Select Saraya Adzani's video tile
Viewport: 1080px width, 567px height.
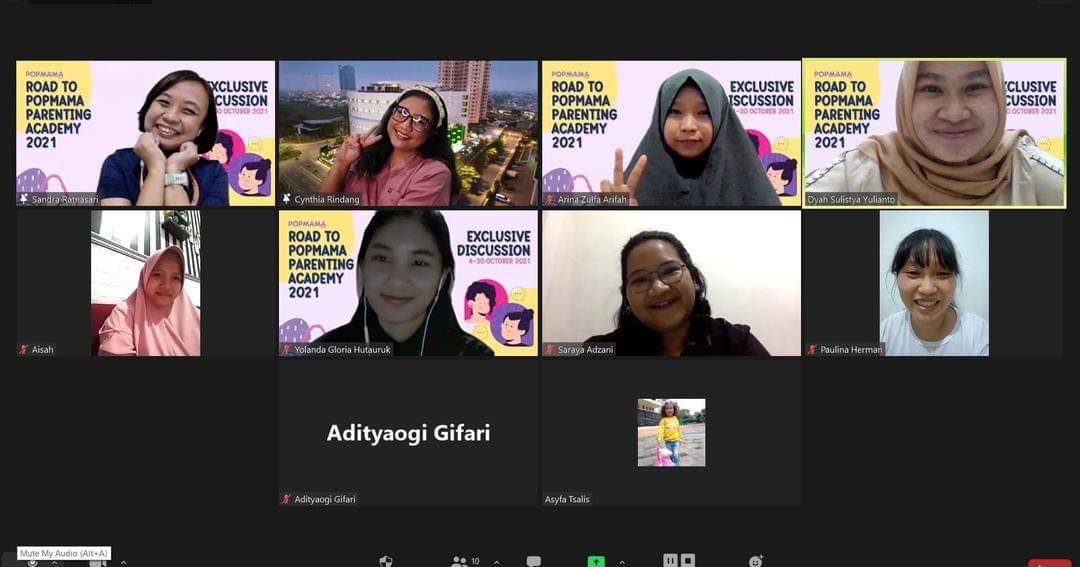point(671,283)
